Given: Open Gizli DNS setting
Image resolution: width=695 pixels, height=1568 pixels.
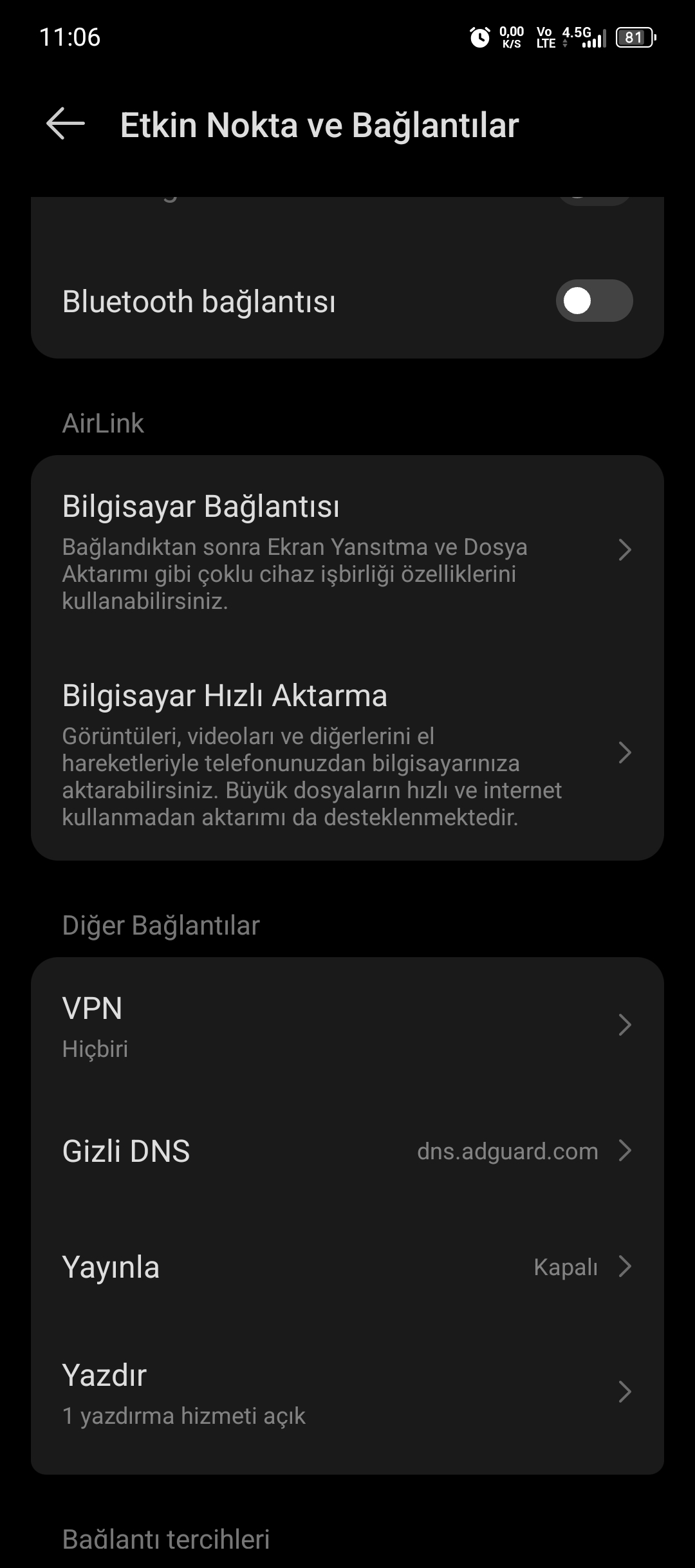Looking at the screenshot, I should 347,1151.
